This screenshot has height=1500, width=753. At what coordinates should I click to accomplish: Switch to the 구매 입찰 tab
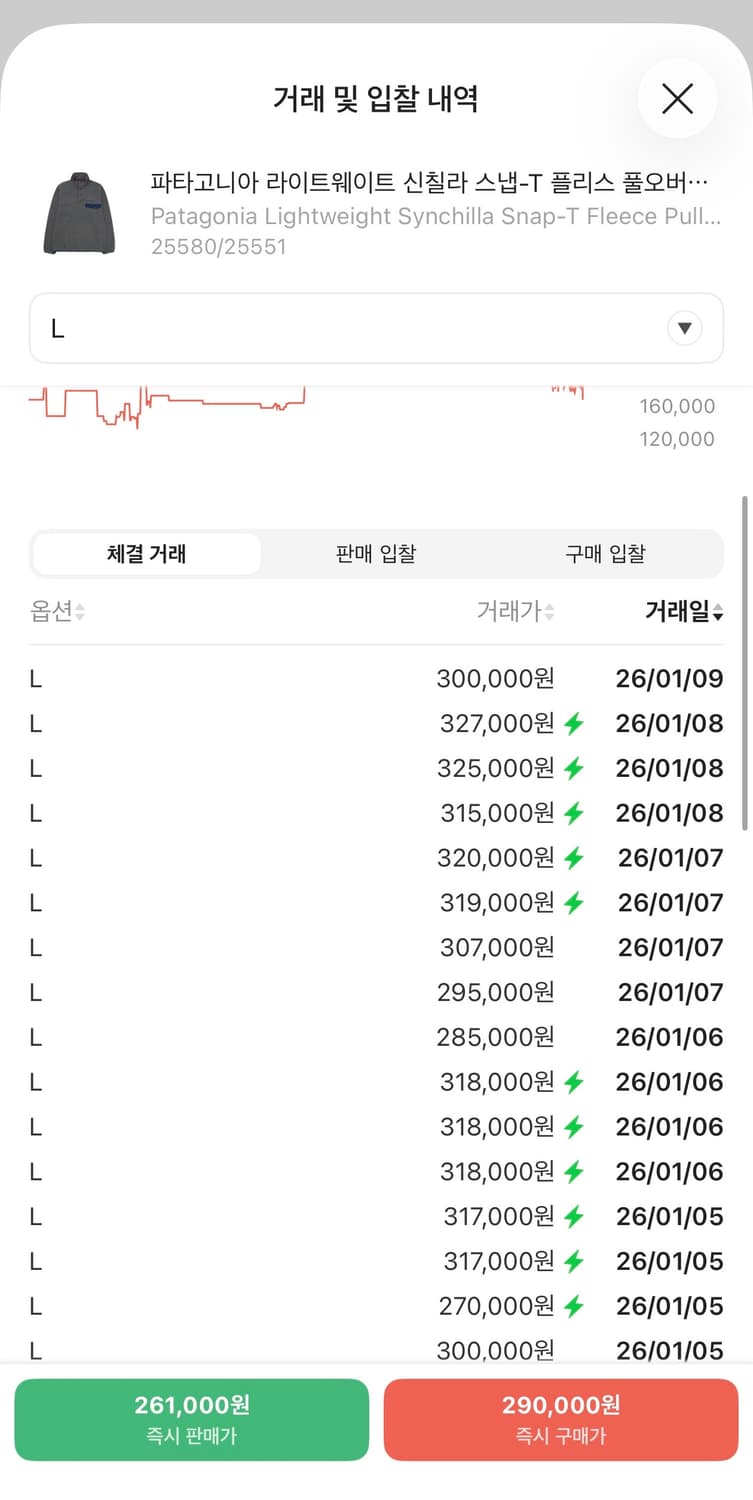pyautogui.click(x=605, y=553)
